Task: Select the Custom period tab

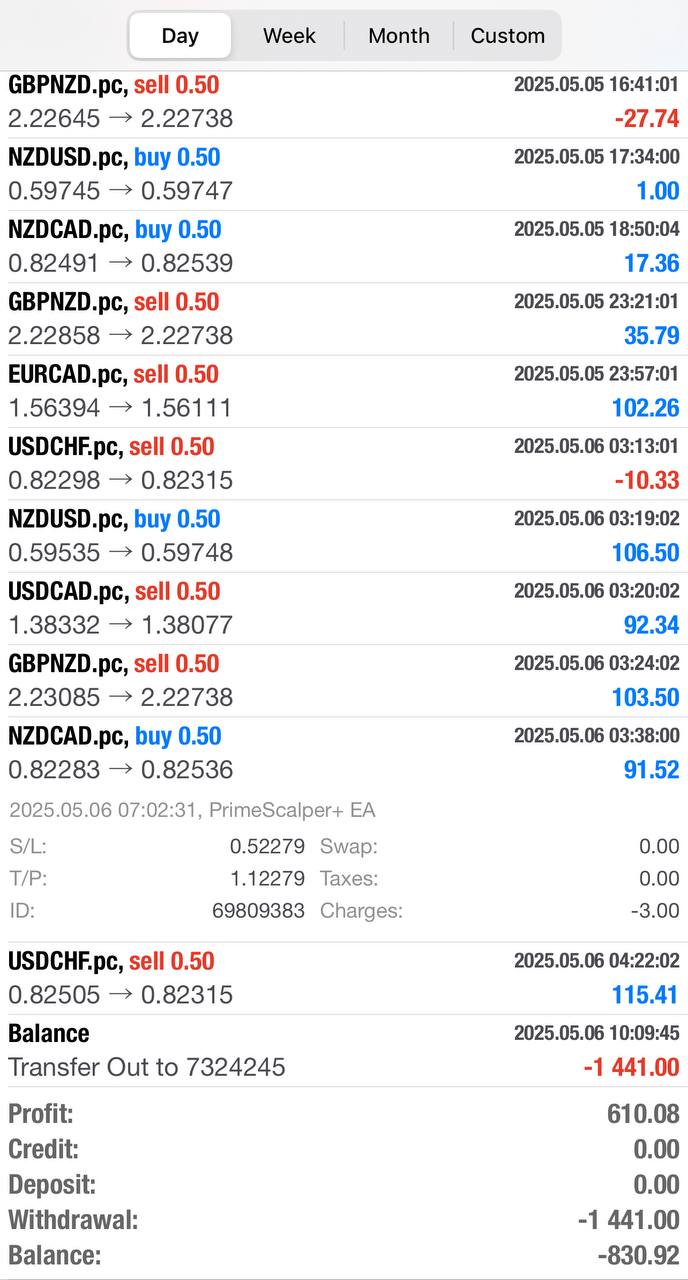Action: coord(507,36)
